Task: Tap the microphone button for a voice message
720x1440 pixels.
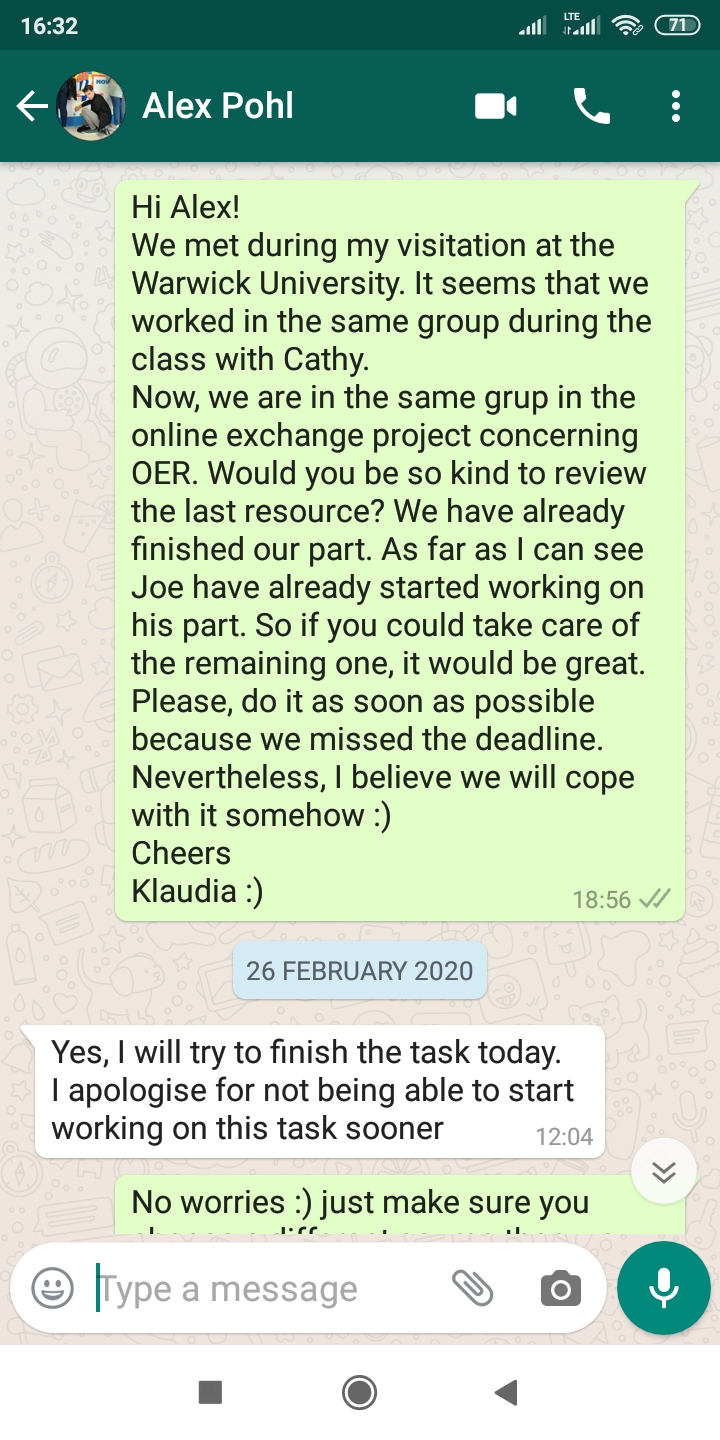Action: click(664, 1289)
